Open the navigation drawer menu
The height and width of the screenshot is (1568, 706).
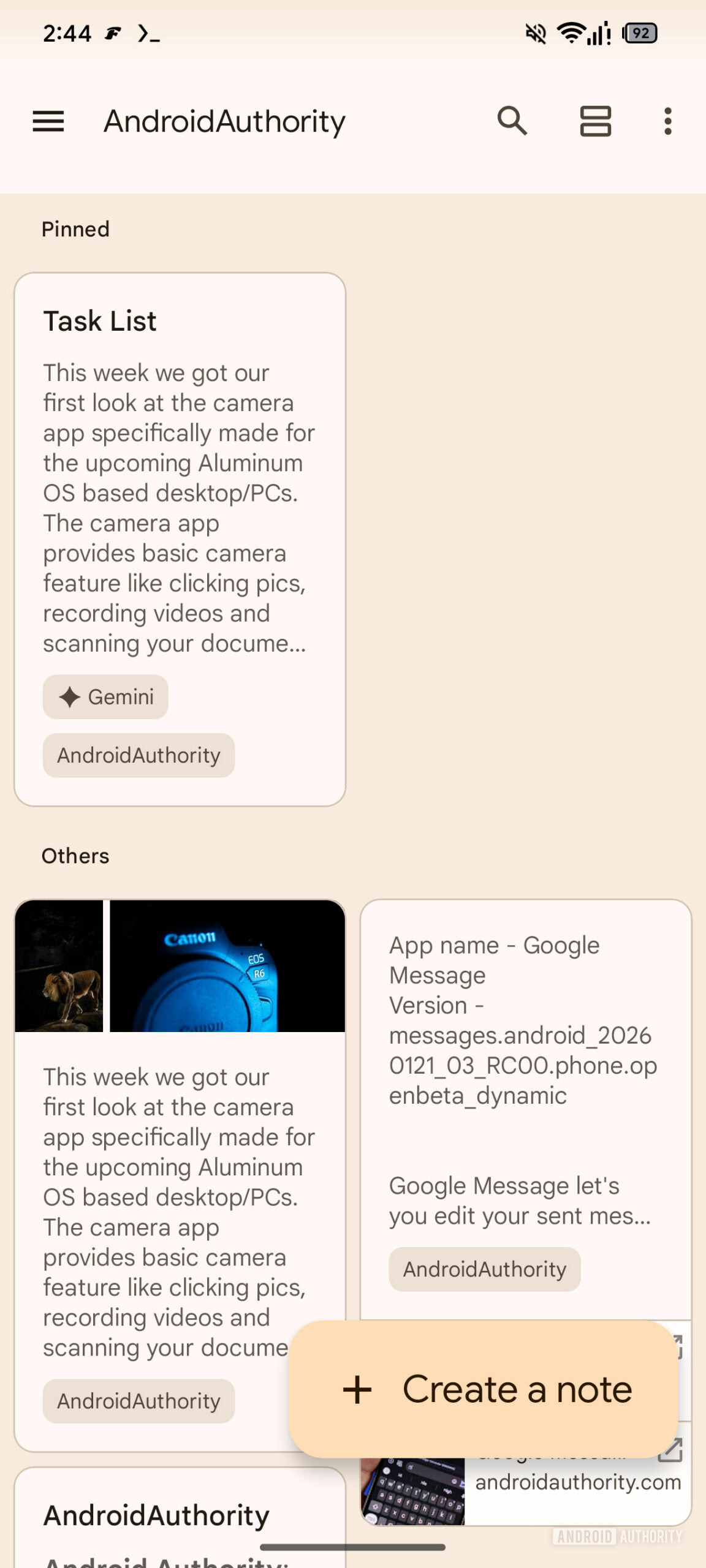click(x=48, y=121)
